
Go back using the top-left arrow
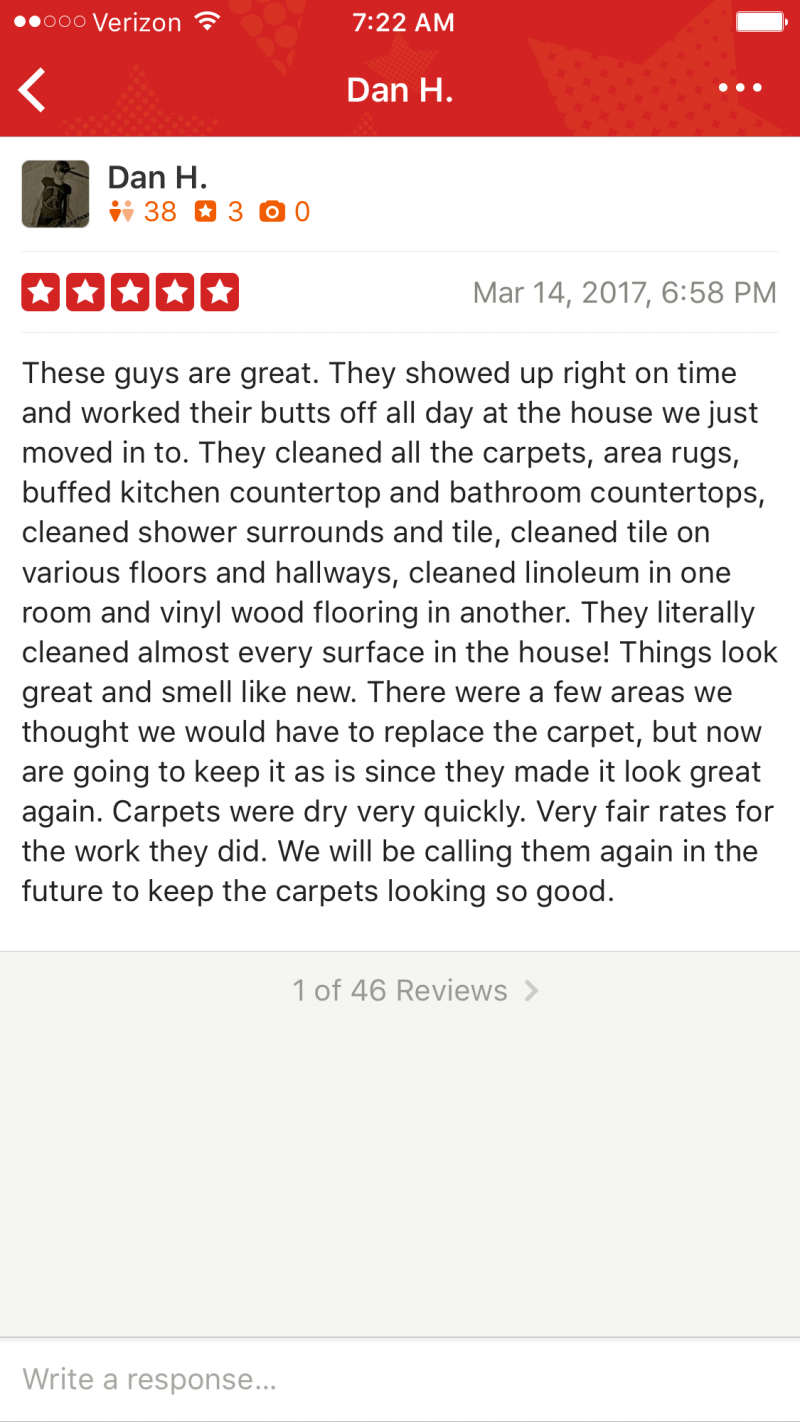click(33, 90)
